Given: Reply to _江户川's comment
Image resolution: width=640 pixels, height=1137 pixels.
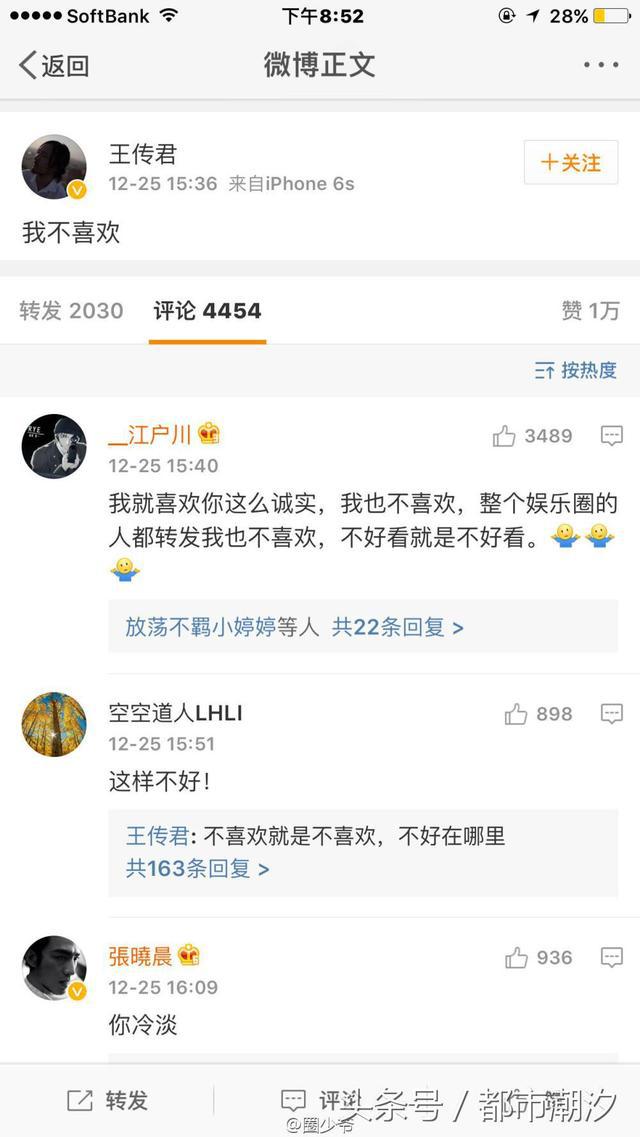Looking at the screenshot, I should [612, 436].
